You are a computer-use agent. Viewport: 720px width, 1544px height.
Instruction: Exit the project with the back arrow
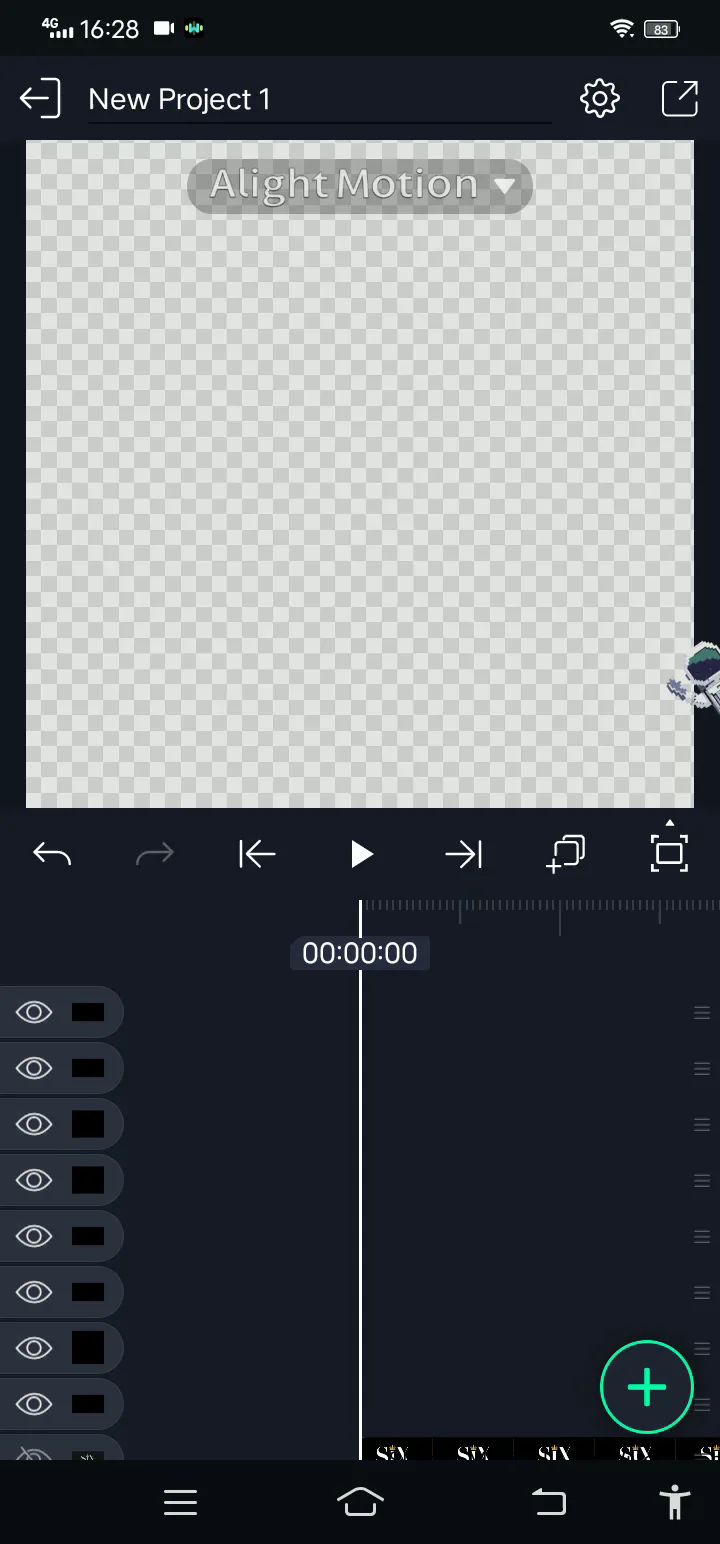pos(40,99)
